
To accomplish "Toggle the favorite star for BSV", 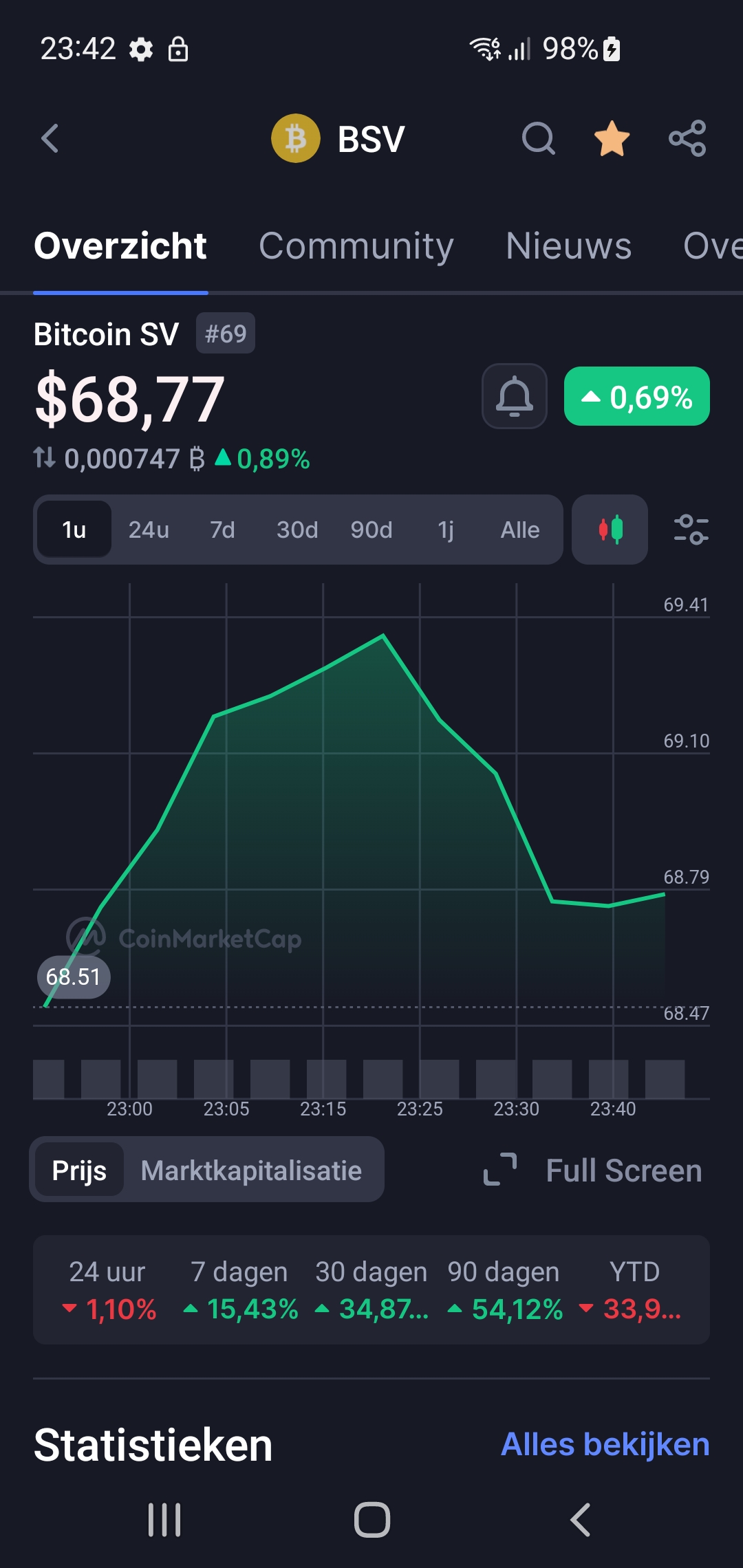I will 612,138.
